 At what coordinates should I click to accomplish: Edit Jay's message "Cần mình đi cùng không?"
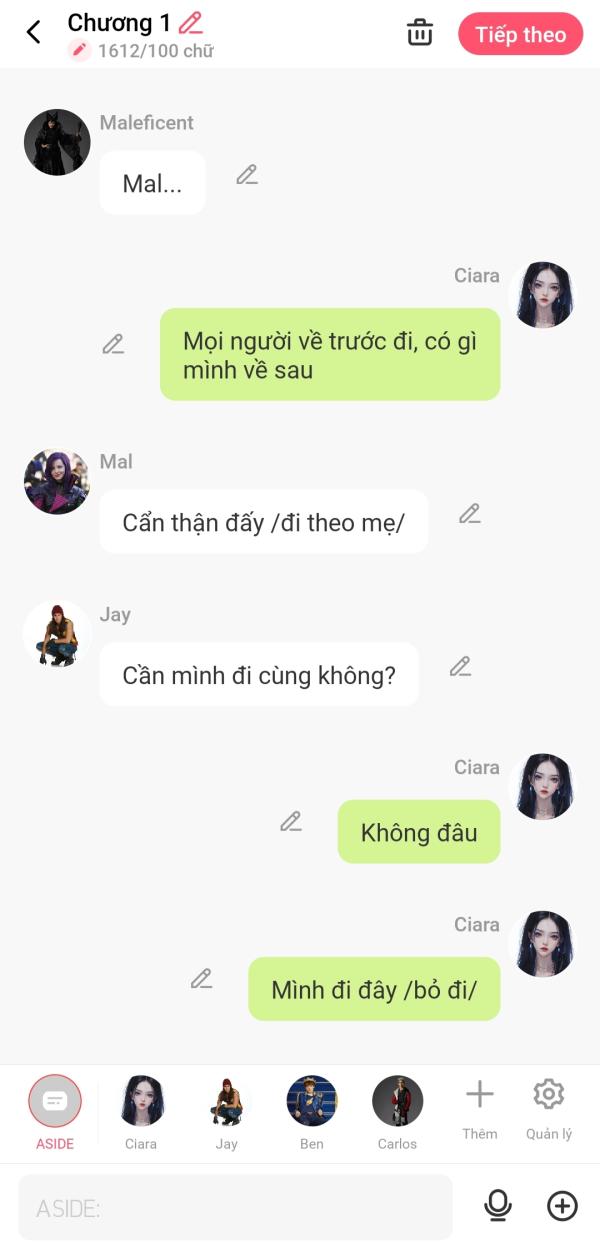click(460, 667)
